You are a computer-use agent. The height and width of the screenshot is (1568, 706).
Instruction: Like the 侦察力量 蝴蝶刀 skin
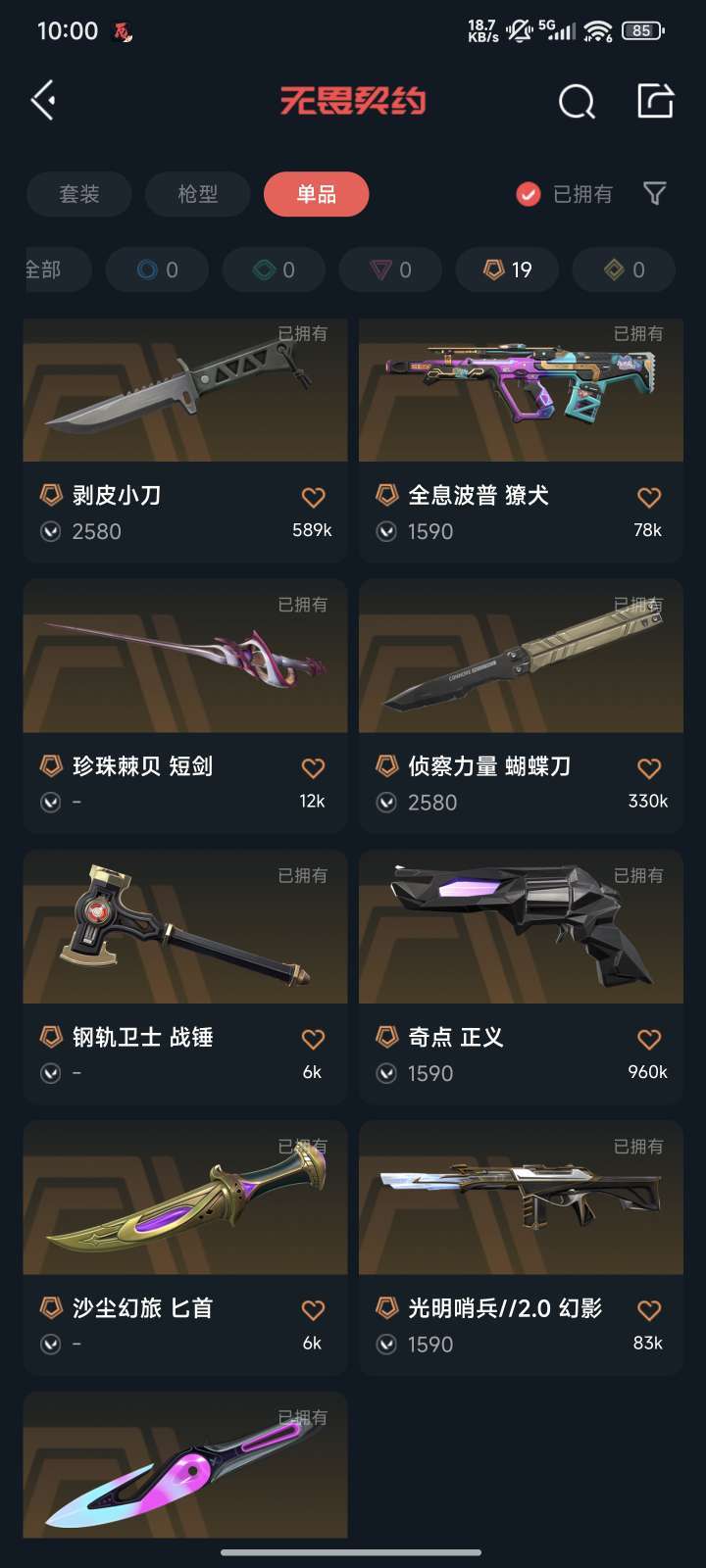tap(649, 768)
